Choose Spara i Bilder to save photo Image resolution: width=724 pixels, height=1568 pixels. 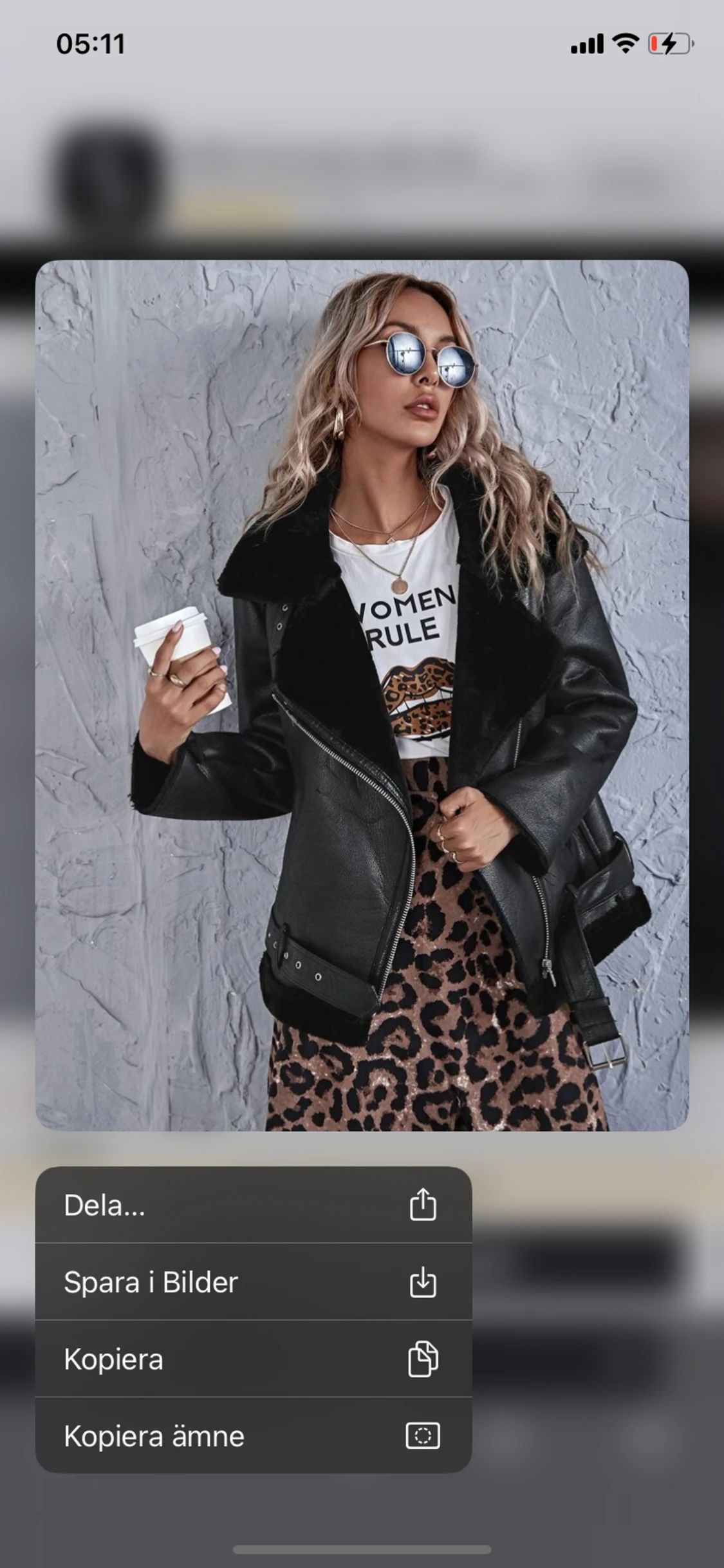[254, 1281]
